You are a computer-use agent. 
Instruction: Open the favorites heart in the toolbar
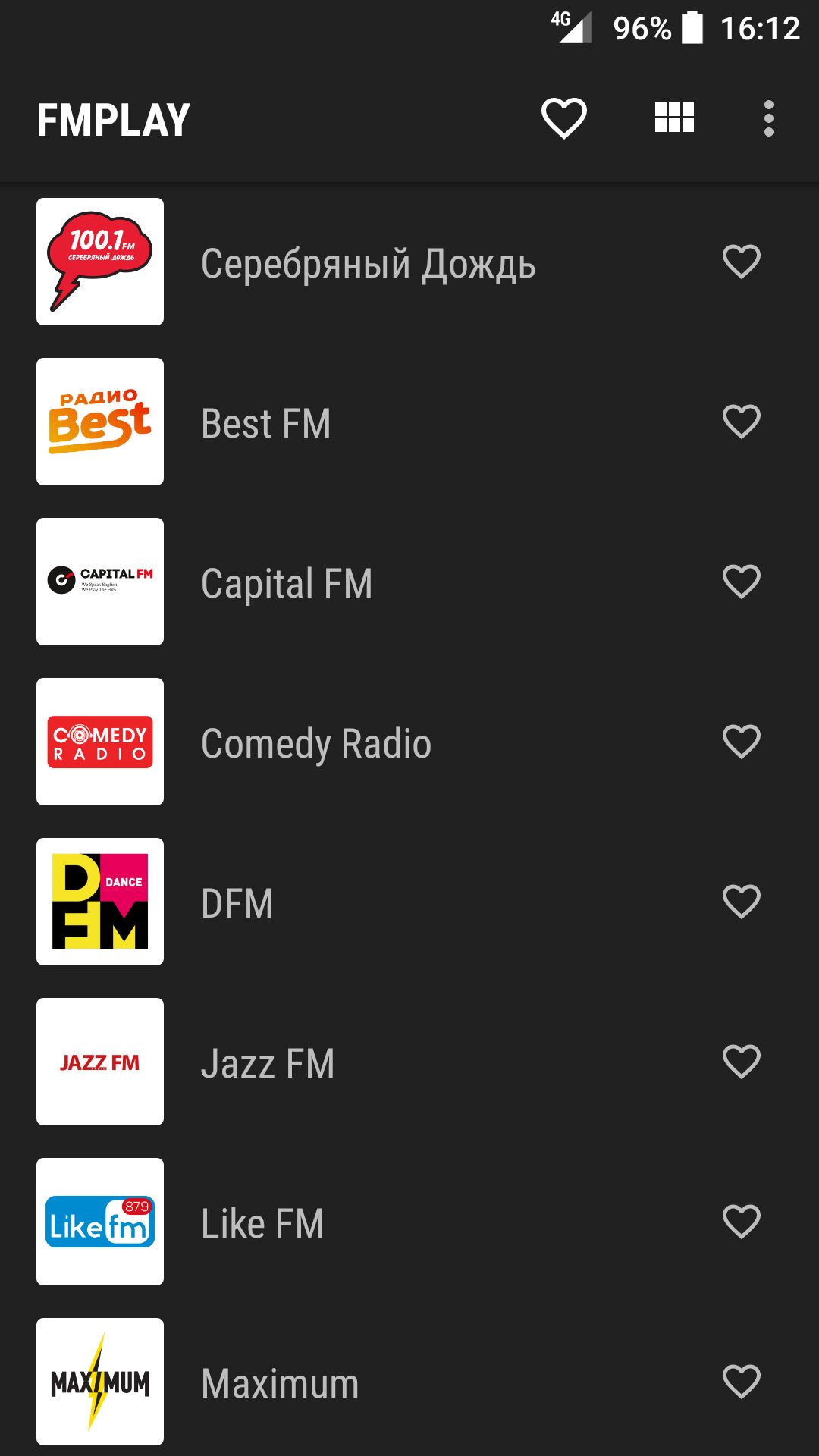tap(563, 118)
